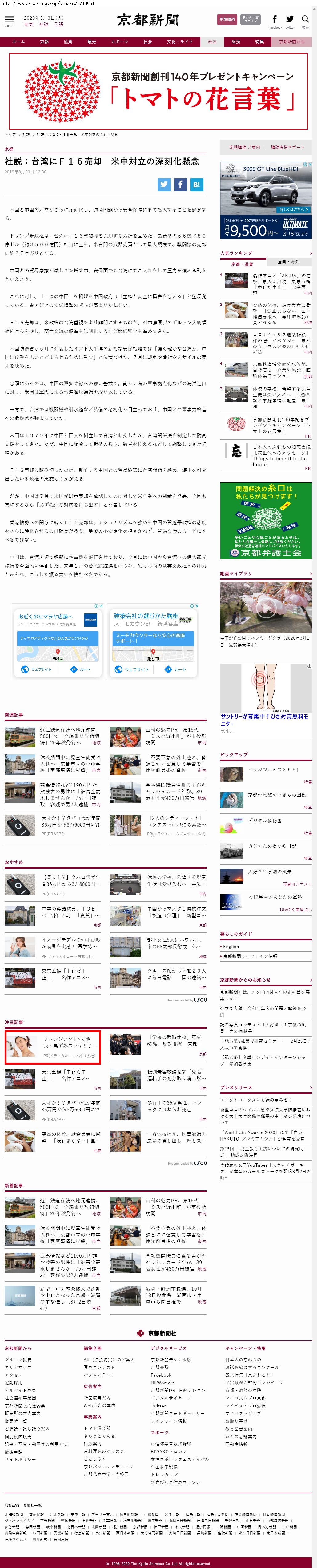Open the 経済 section
Image resolution: width=317 pixels, height=1568 pixels.
click(x=236, y=42)
